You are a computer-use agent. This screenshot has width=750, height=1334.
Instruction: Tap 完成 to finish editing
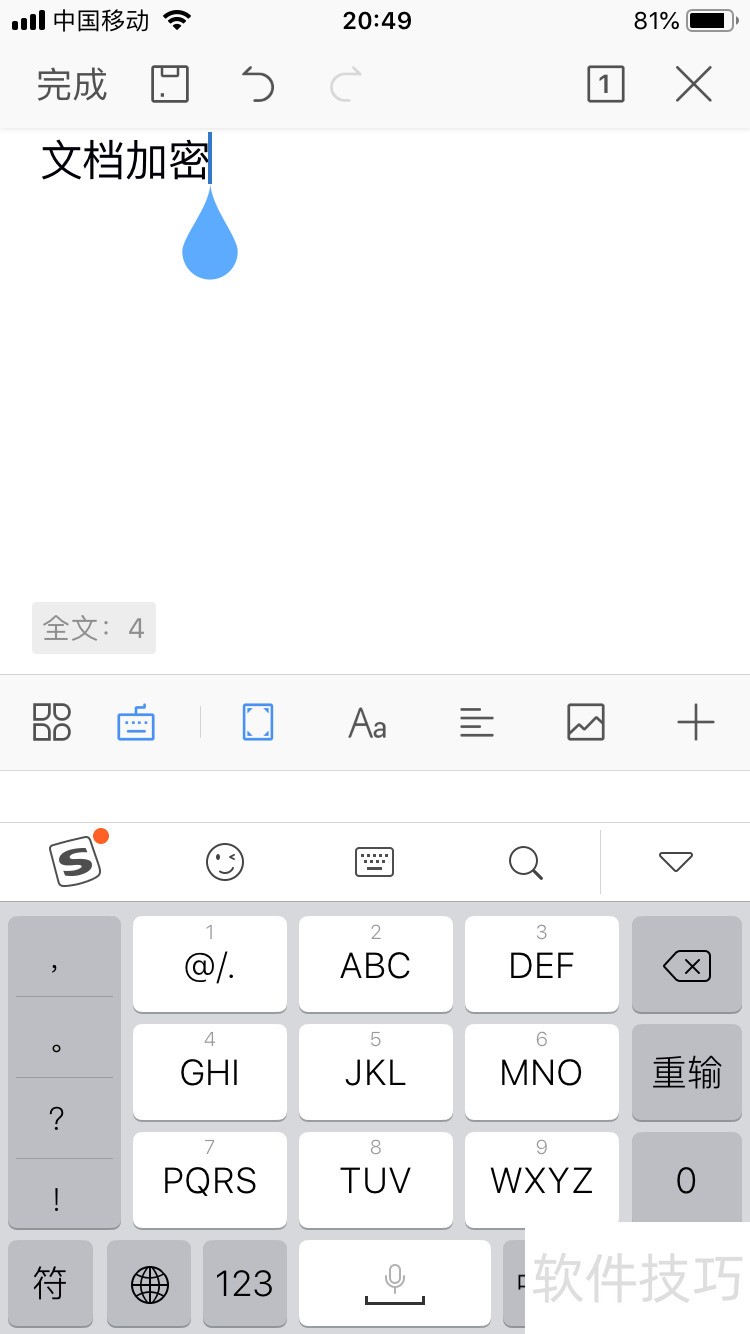point(71,85)
